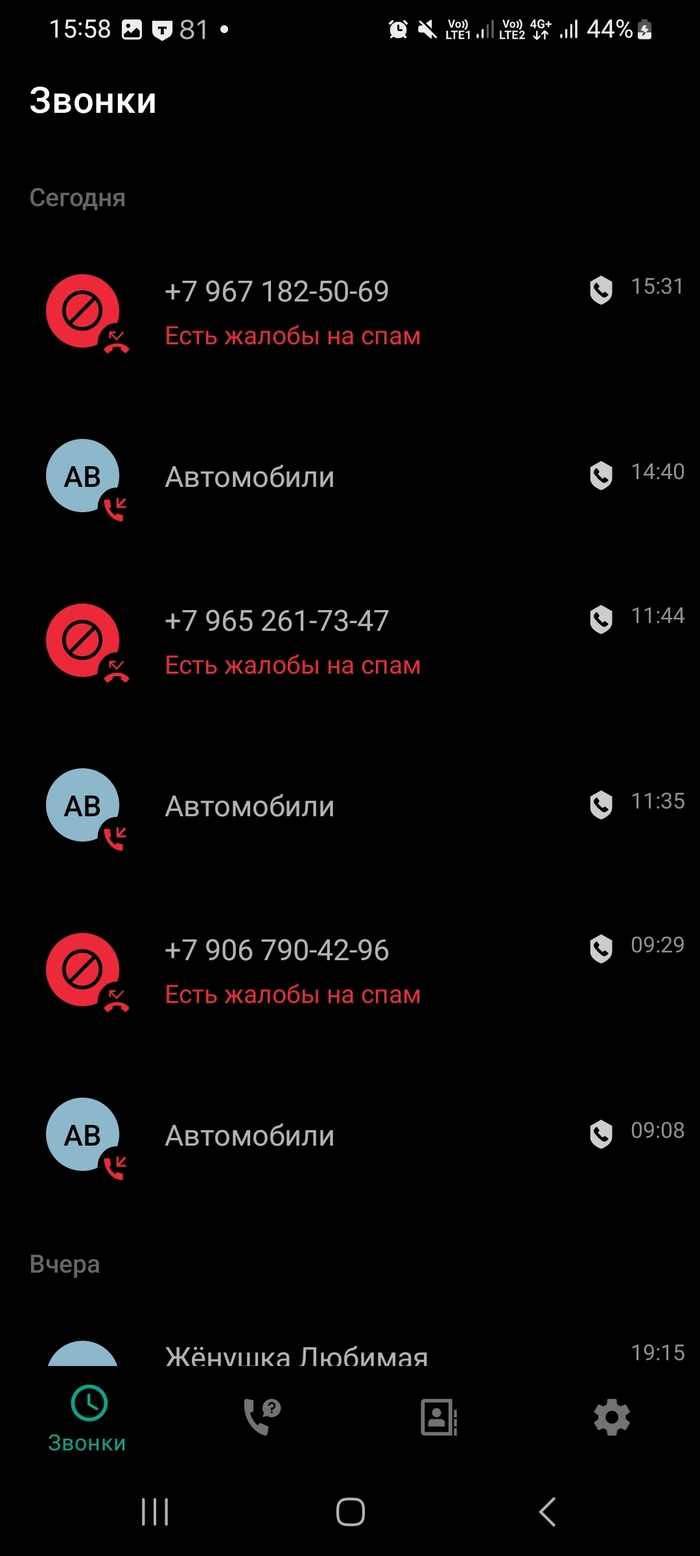Viewport: 700px width, 1556px height.
Task: Open the number lookup tab
Action: [x=262, y=1417]
